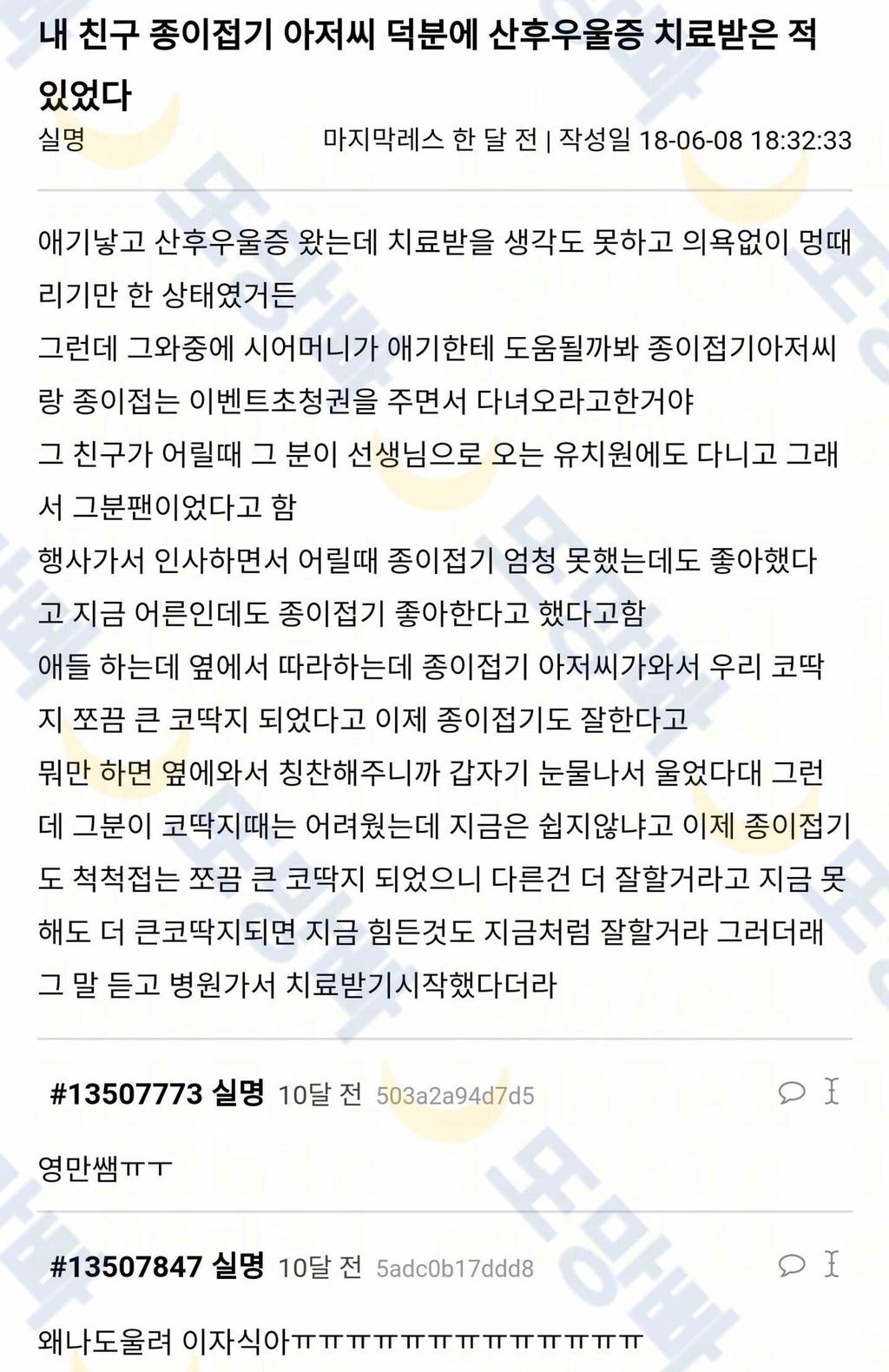Reply to comment #13507847 via speech bubble
The width and height of the screenshot is (889, 1372).
[792, 1264]
